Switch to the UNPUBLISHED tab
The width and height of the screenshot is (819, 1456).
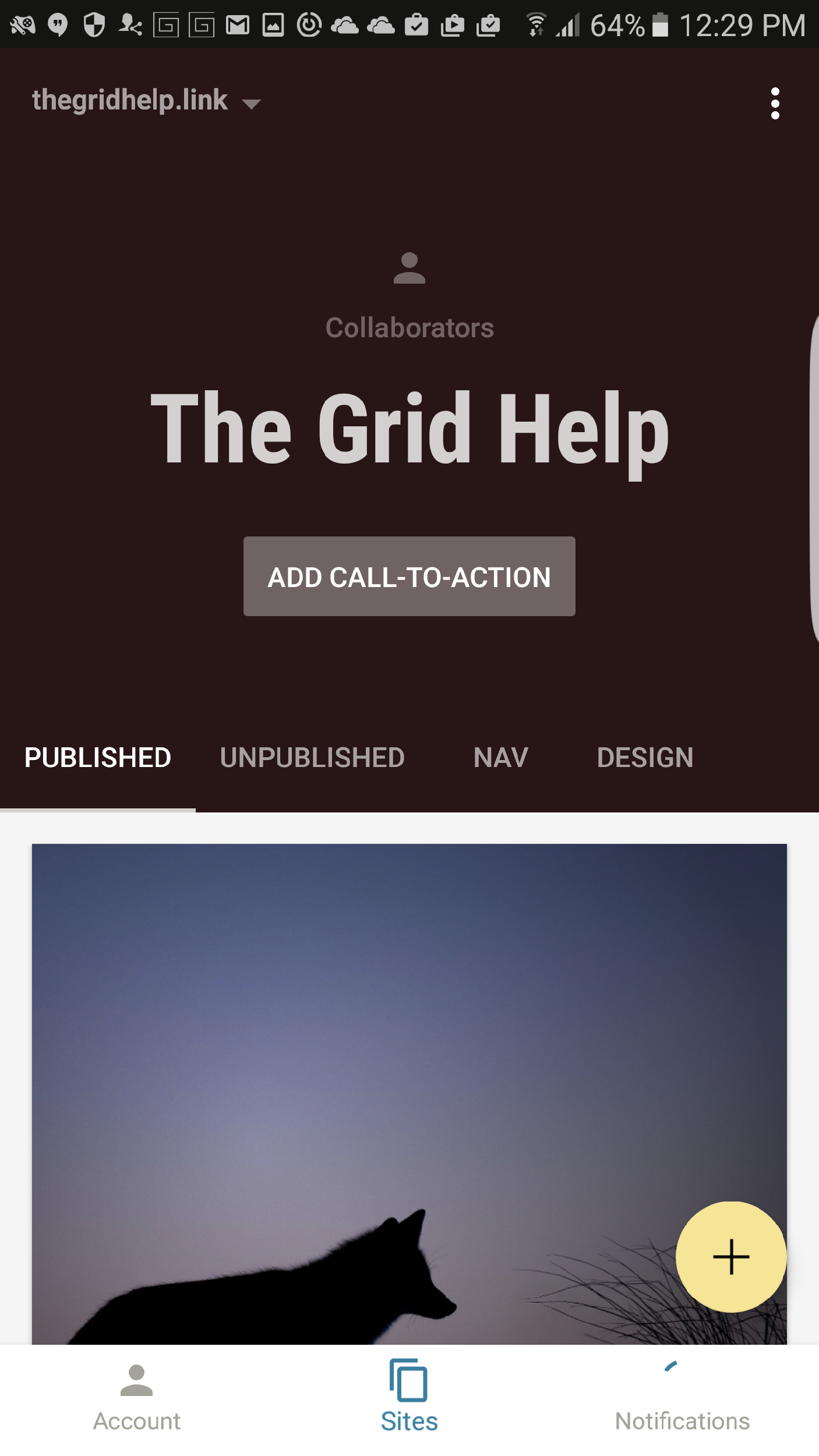[312, 758]
